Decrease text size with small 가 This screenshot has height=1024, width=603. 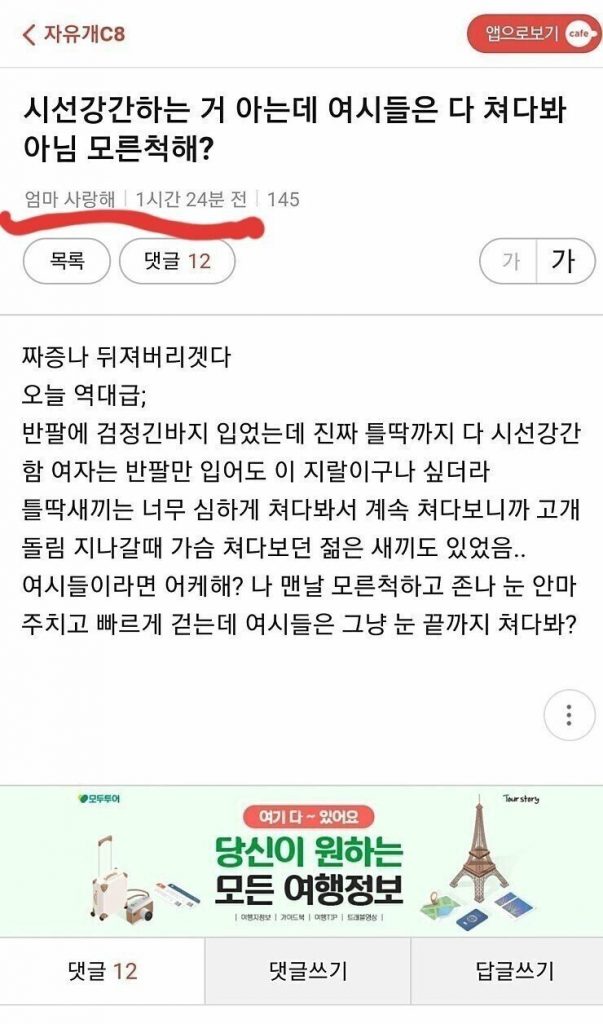(510, 263)
